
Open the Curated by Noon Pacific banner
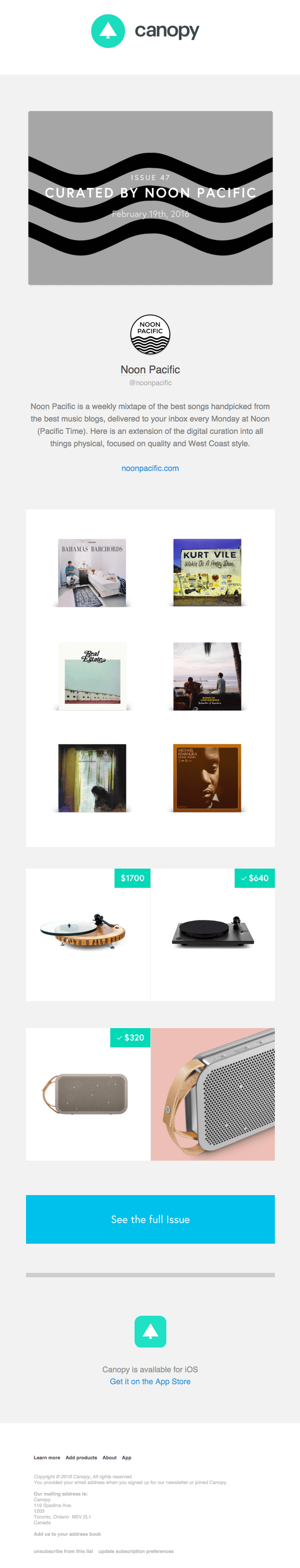click(x=150, y=198)
